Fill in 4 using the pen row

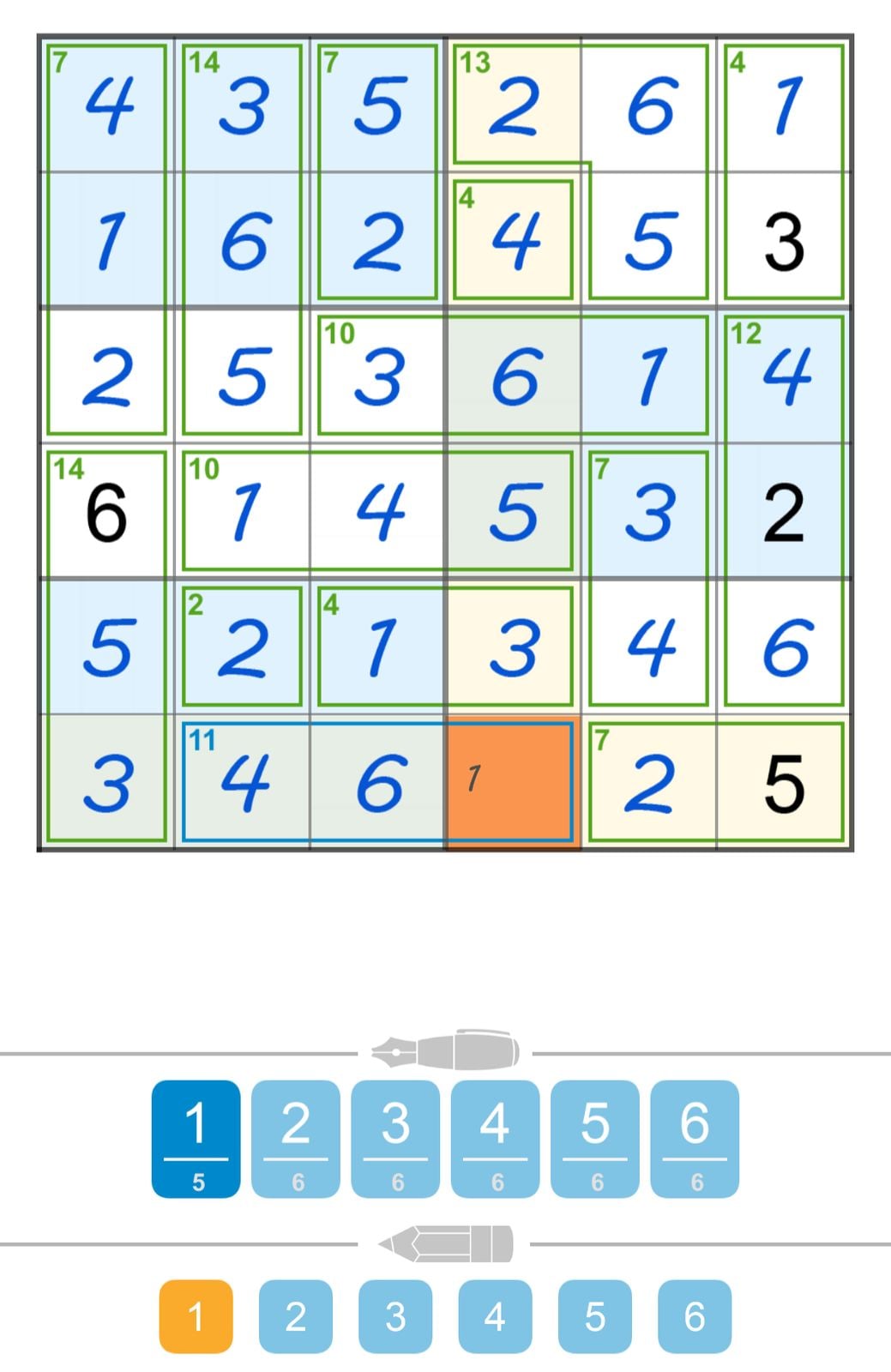pos(495,1138)
